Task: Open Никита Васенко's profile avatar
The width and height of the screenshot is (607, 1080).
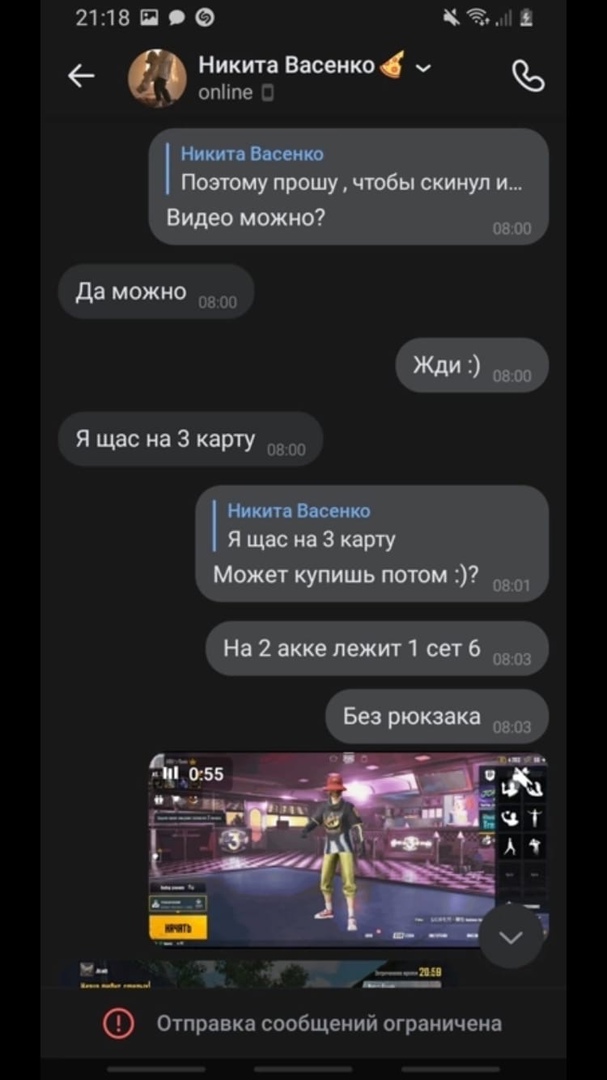Action: click(x=157, y=77)
